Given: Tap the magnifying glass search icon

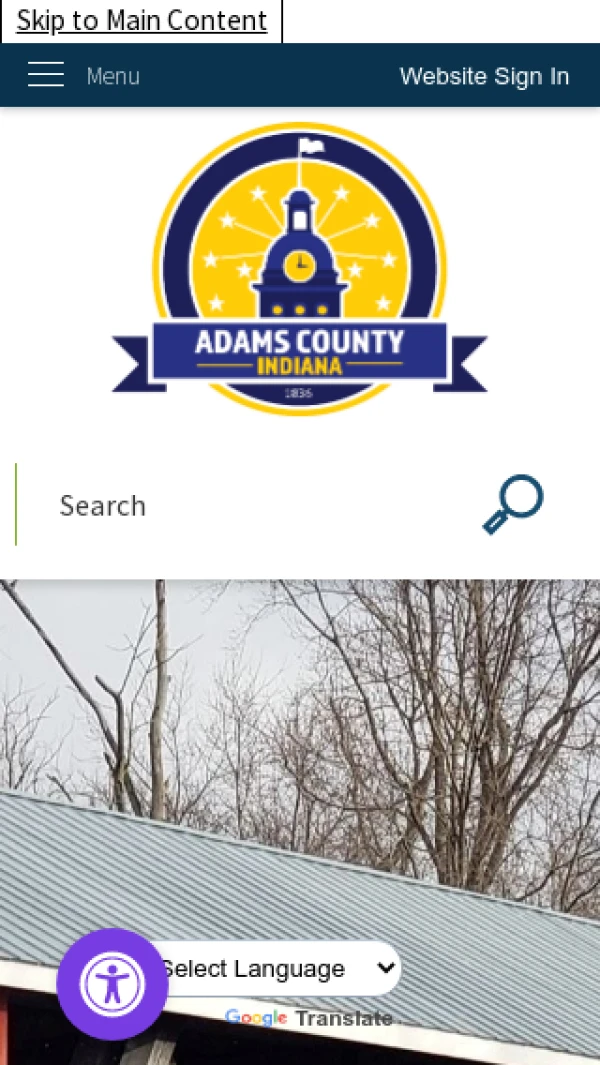Looking at the screenshot, I should point(513,504).
